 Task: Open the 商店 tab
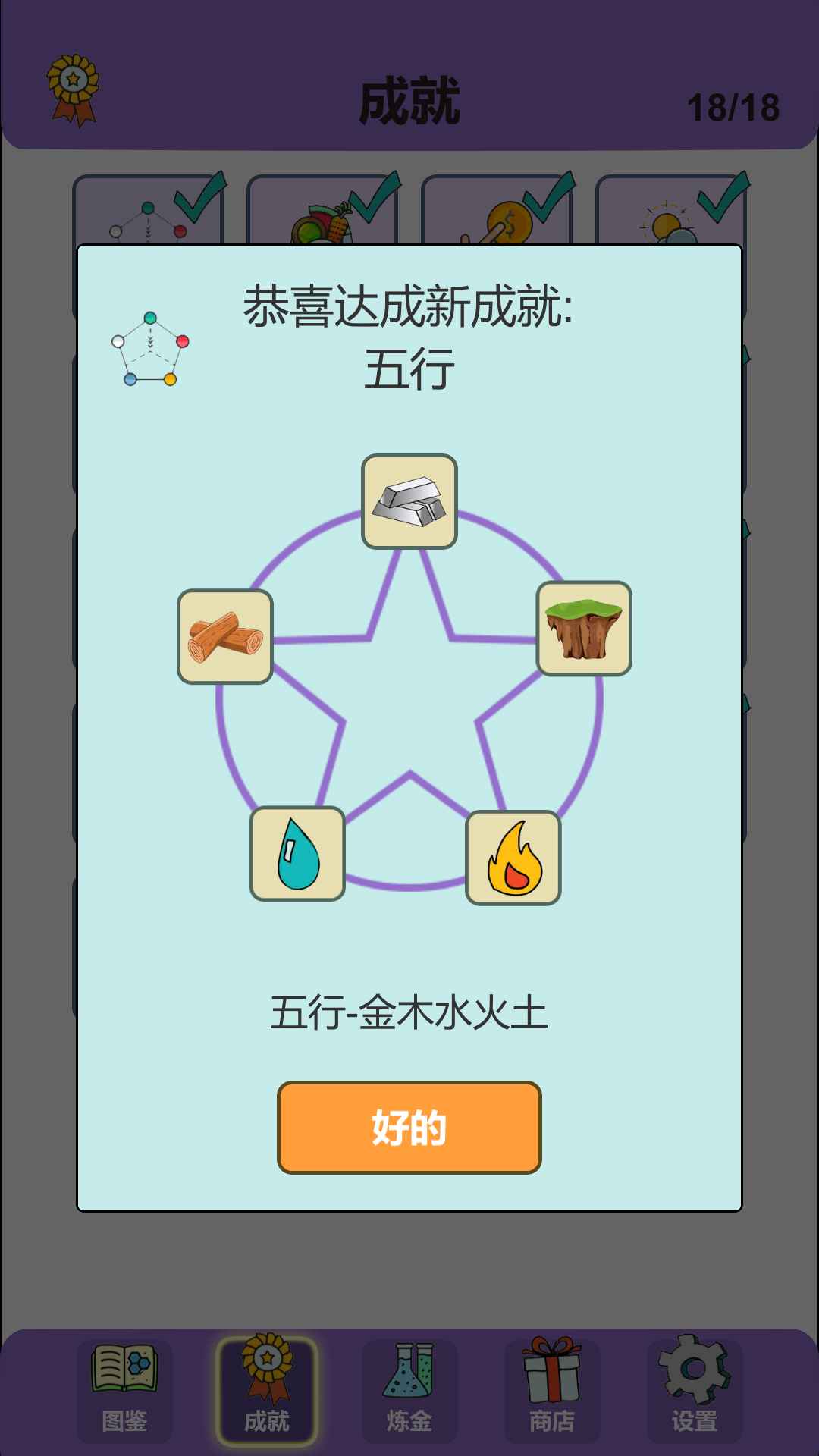click(x=552, y=1391)
